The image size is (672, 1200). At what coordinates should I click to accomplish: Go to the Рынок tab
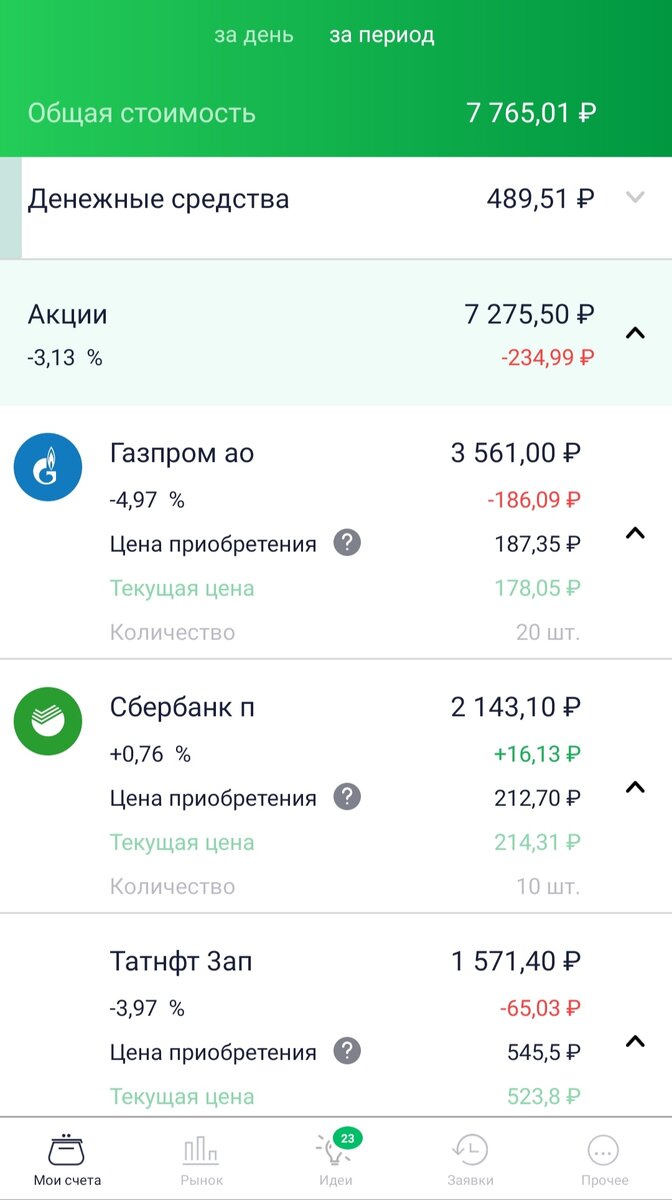[x=201, y=1160]
